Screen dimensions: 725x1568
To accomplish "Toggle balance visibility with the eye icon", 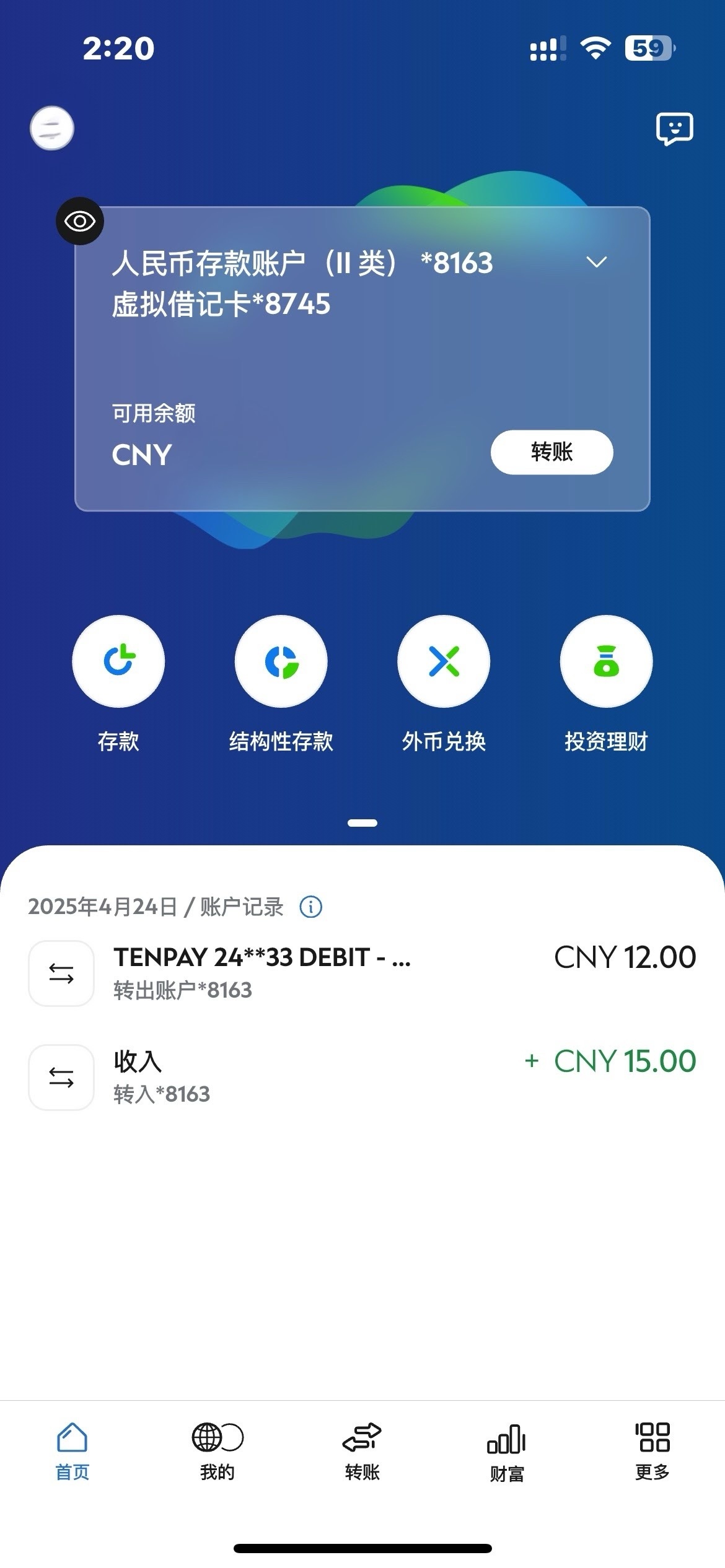I will (x=80, y=221).
